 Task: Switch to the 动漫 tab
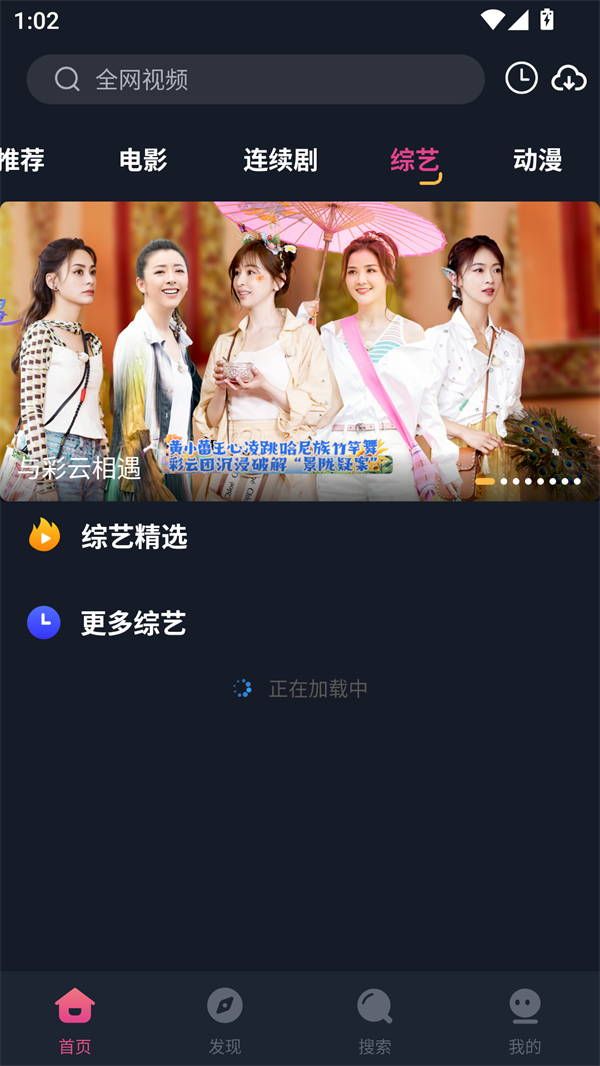click(x=538, y=160)
